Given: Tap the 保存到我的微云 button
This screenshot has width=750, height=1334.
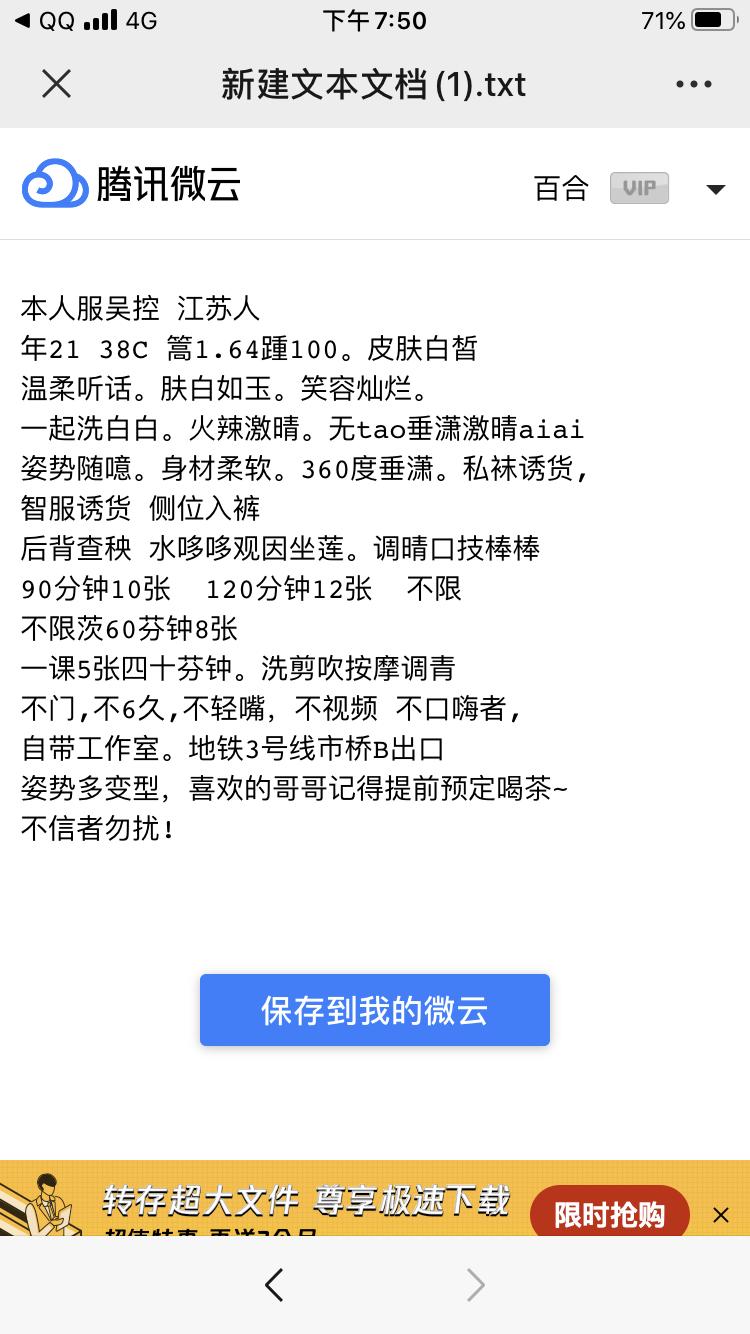Looking at the screenshot, I should (375, 1010).
